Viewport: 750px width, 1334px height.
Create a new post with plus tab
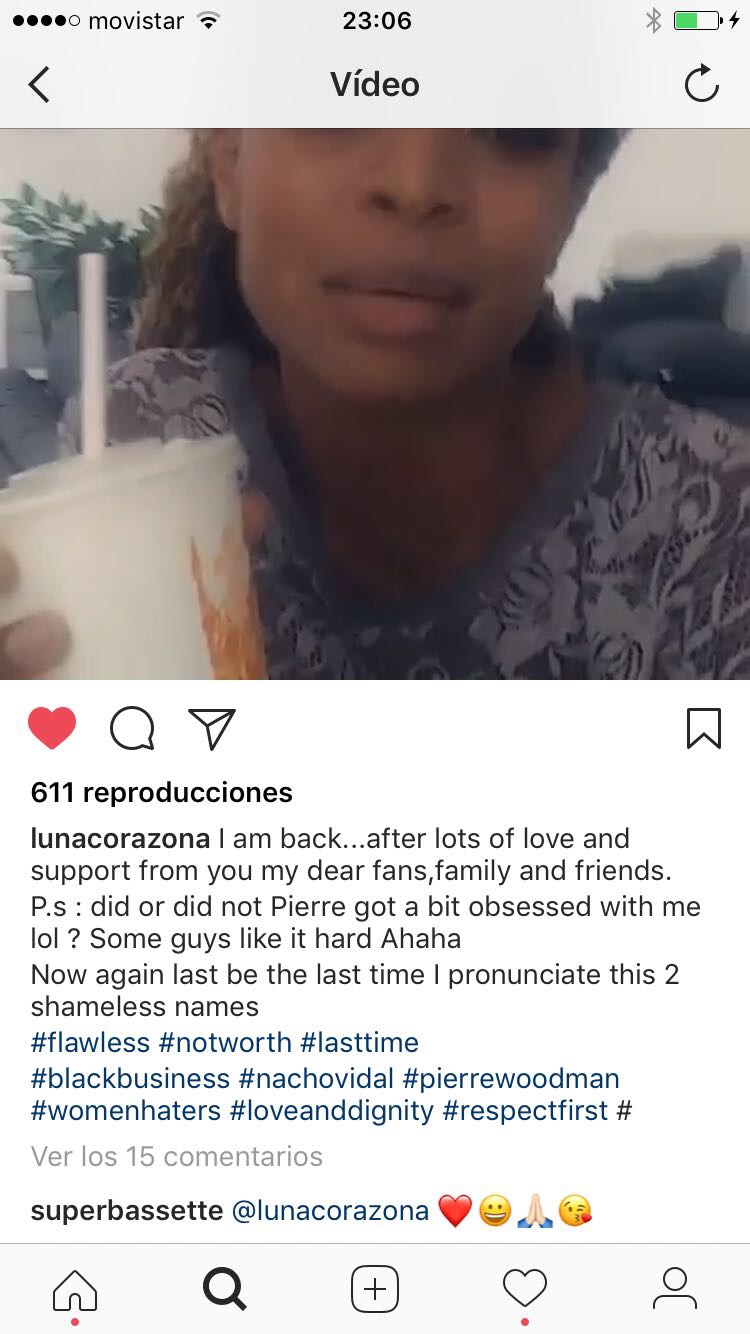(375, 1288)
